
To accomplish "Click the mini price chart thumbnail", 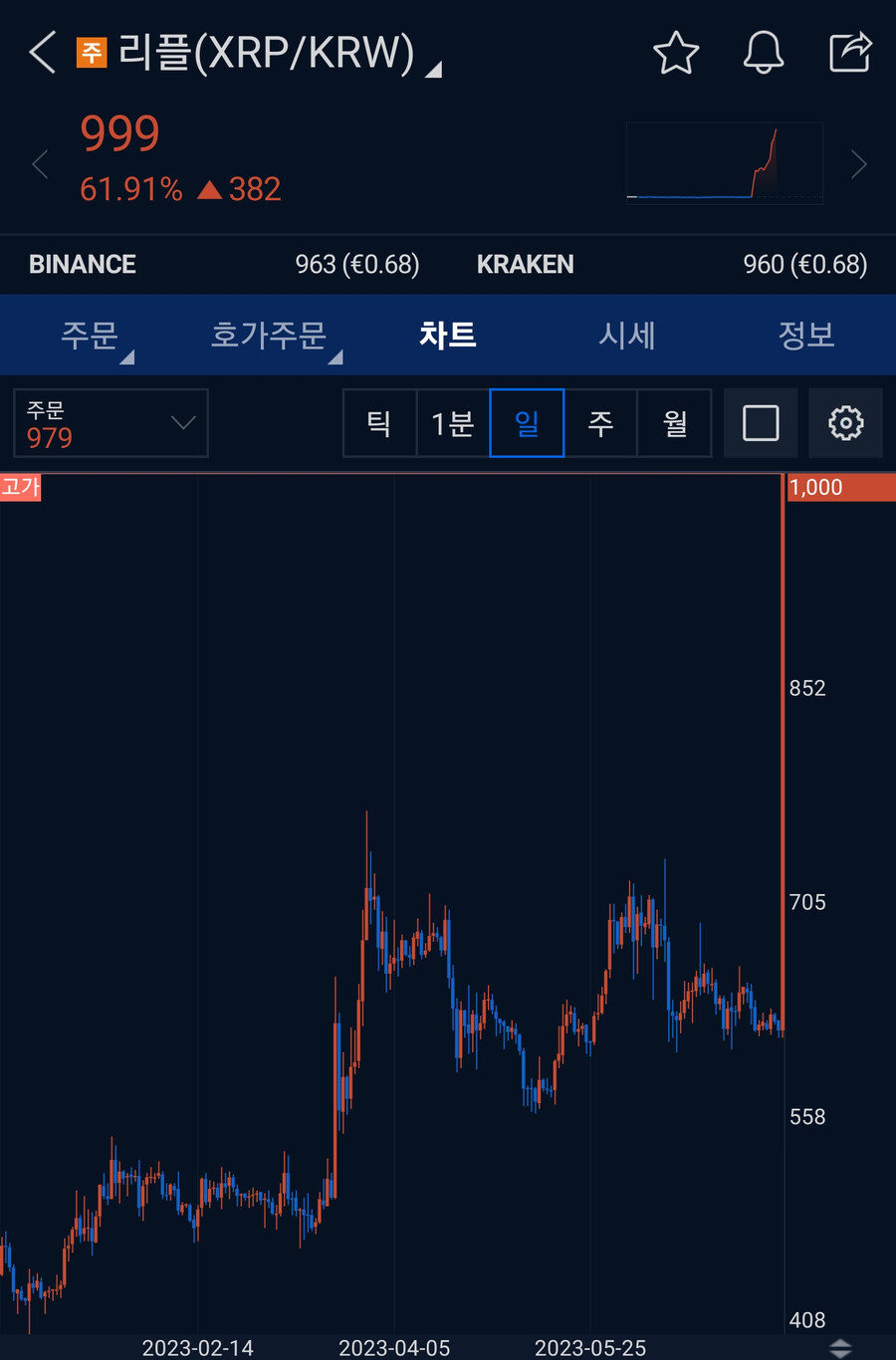I will [724, 162].
